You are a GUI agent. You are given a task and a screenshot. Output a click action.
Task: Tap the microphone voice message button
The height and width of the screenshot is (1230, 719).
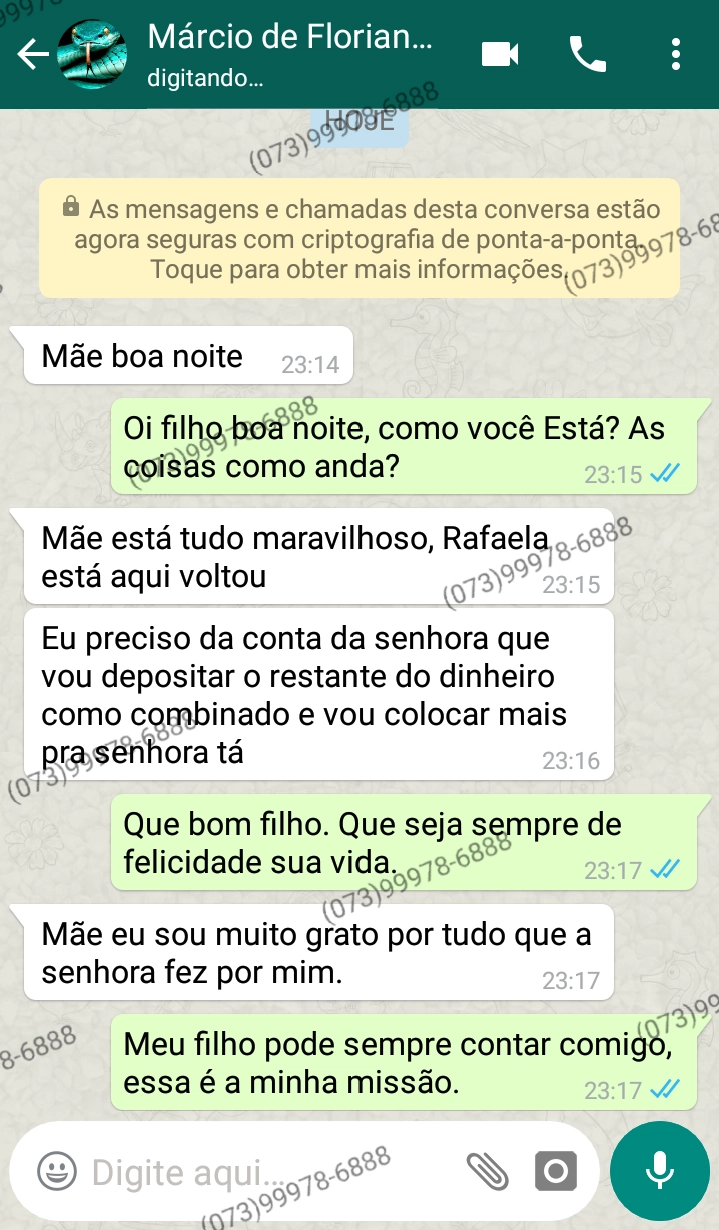659,1170
